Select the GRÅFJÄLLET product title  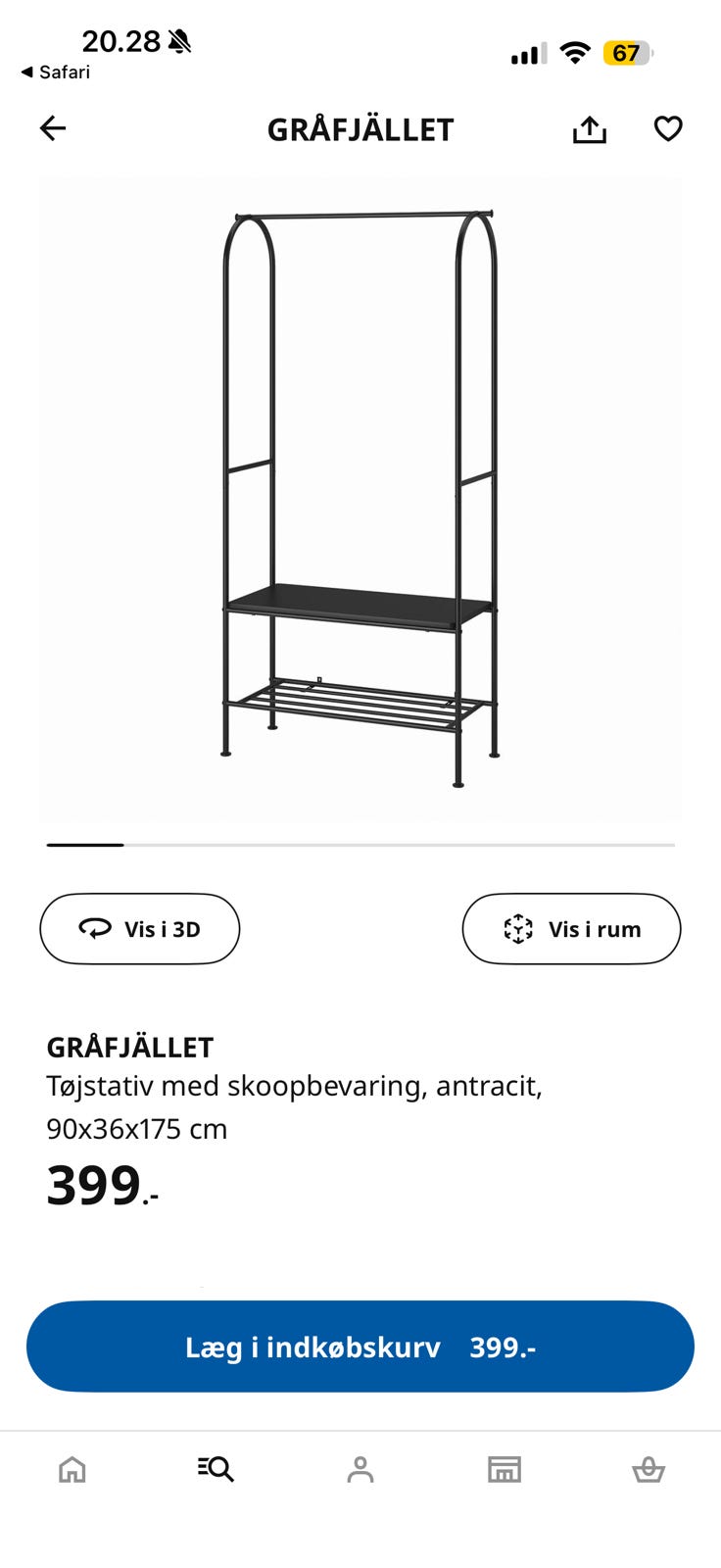pos(129,1046)
